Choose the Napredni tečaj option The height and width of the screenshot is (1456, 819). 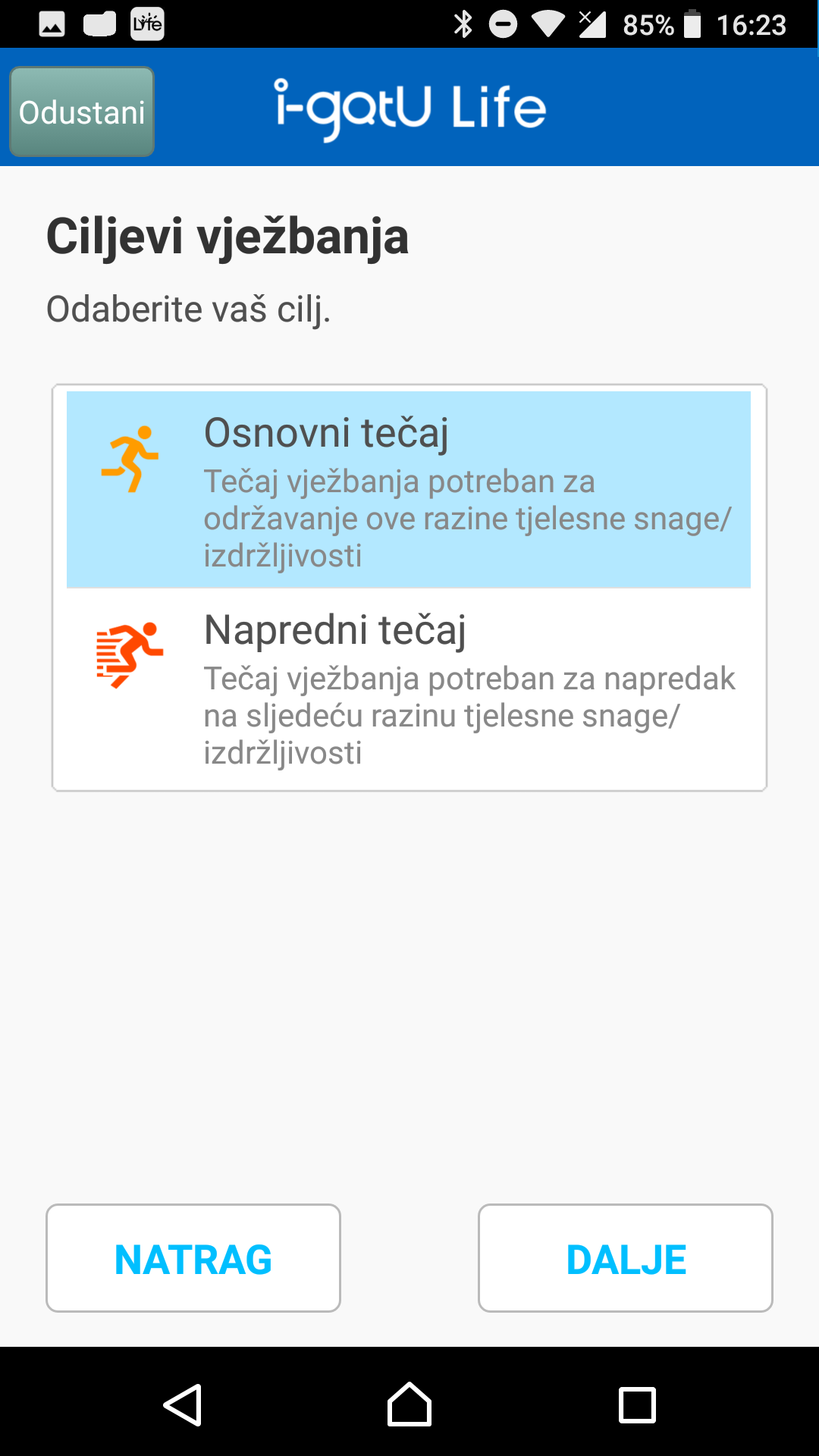tap(409, 689)
